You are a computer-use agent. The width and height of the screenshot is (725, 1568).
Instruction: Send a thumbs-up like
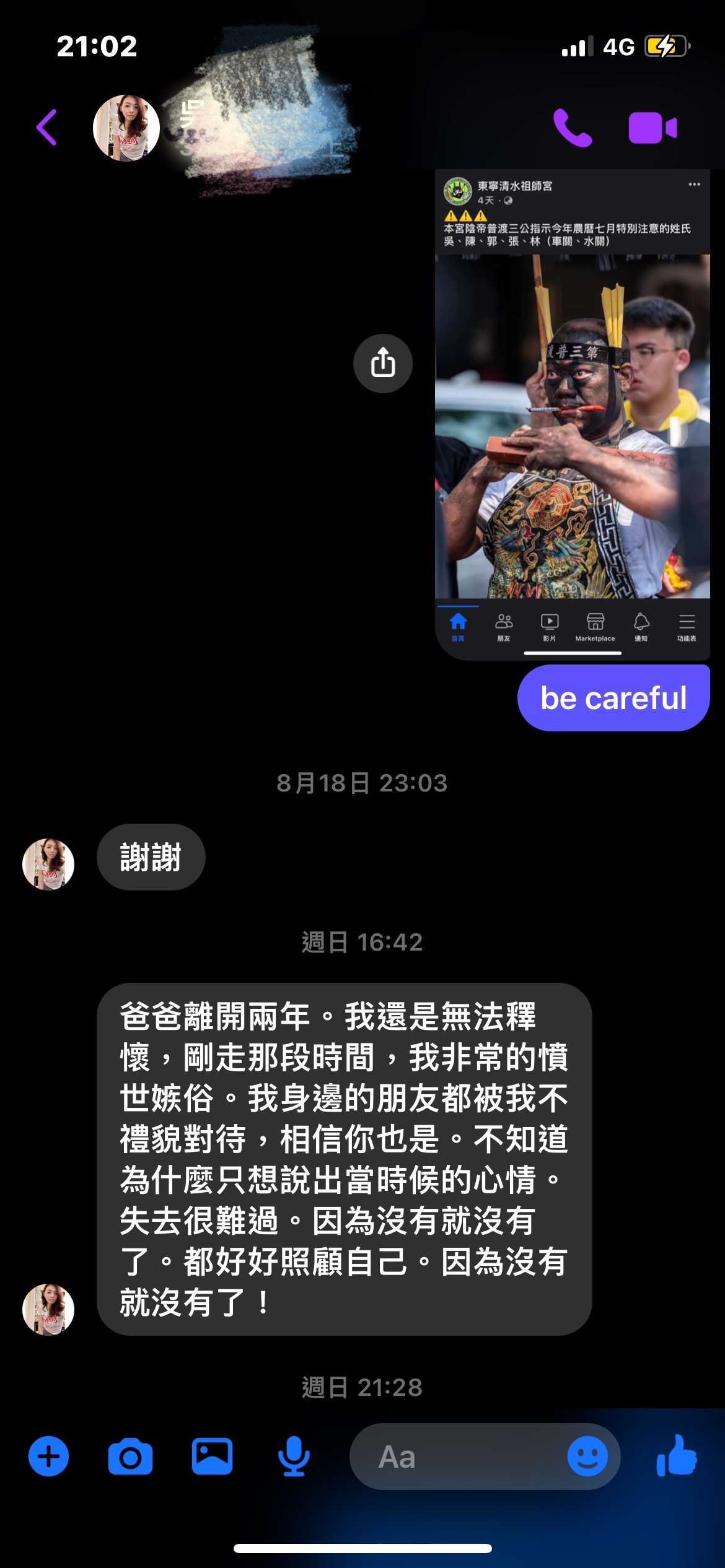tap(677, 1456)
